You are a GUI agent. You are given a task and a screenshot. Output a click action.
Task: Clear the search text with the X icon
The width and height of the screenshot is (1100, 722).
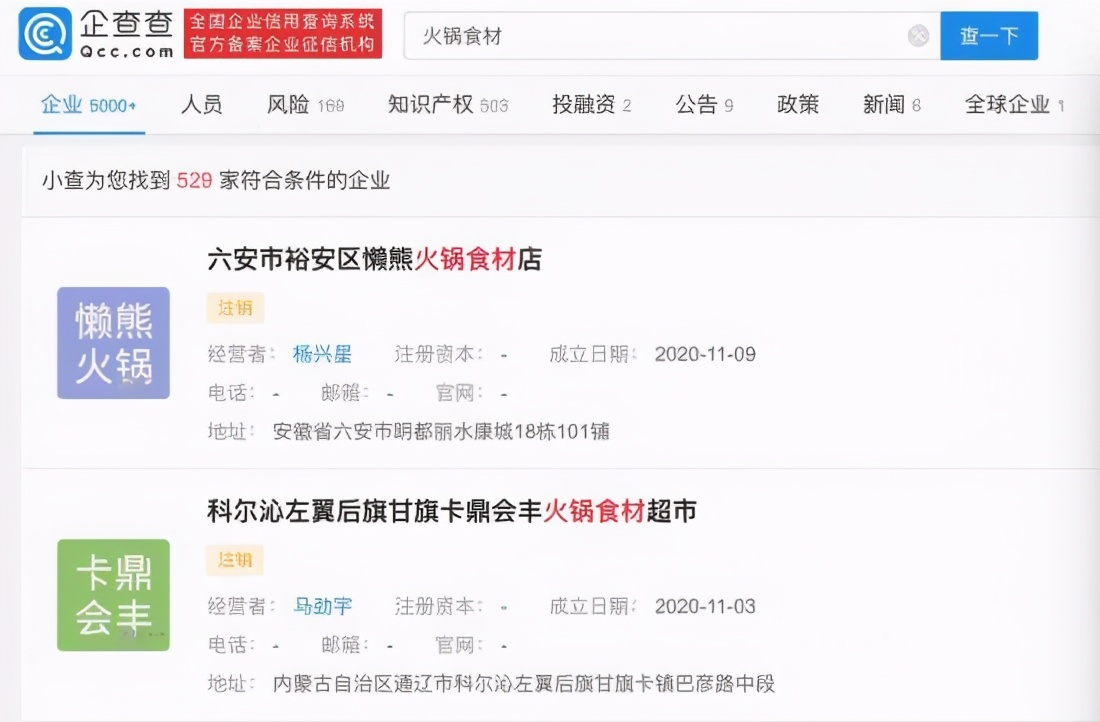point(918,37)
